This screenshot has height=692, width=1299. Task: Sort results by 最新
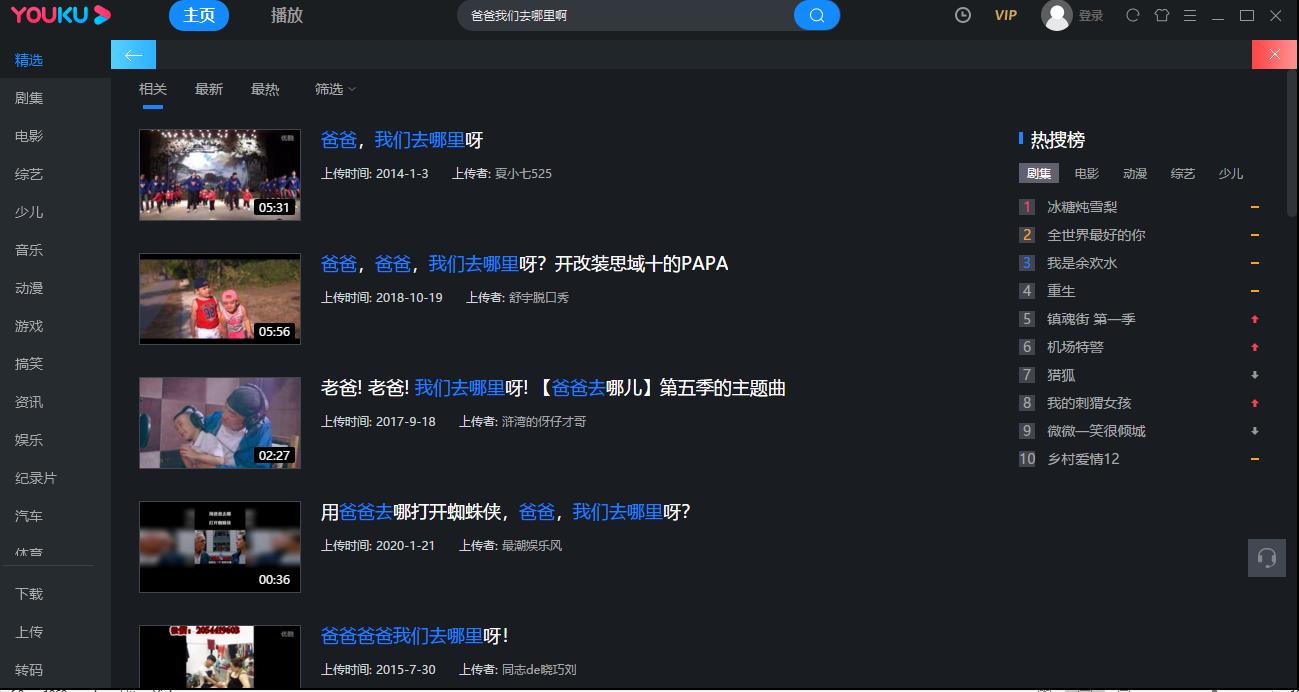209,89
